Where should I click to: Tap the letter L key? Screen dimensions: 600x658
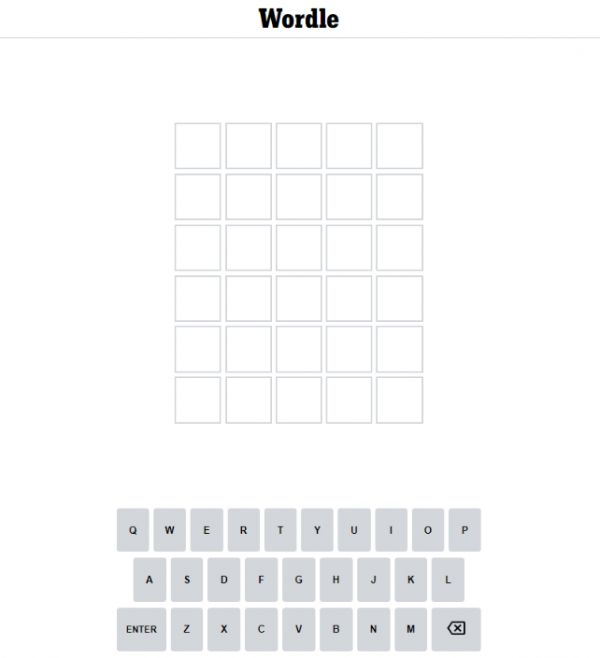click(447, 579)
